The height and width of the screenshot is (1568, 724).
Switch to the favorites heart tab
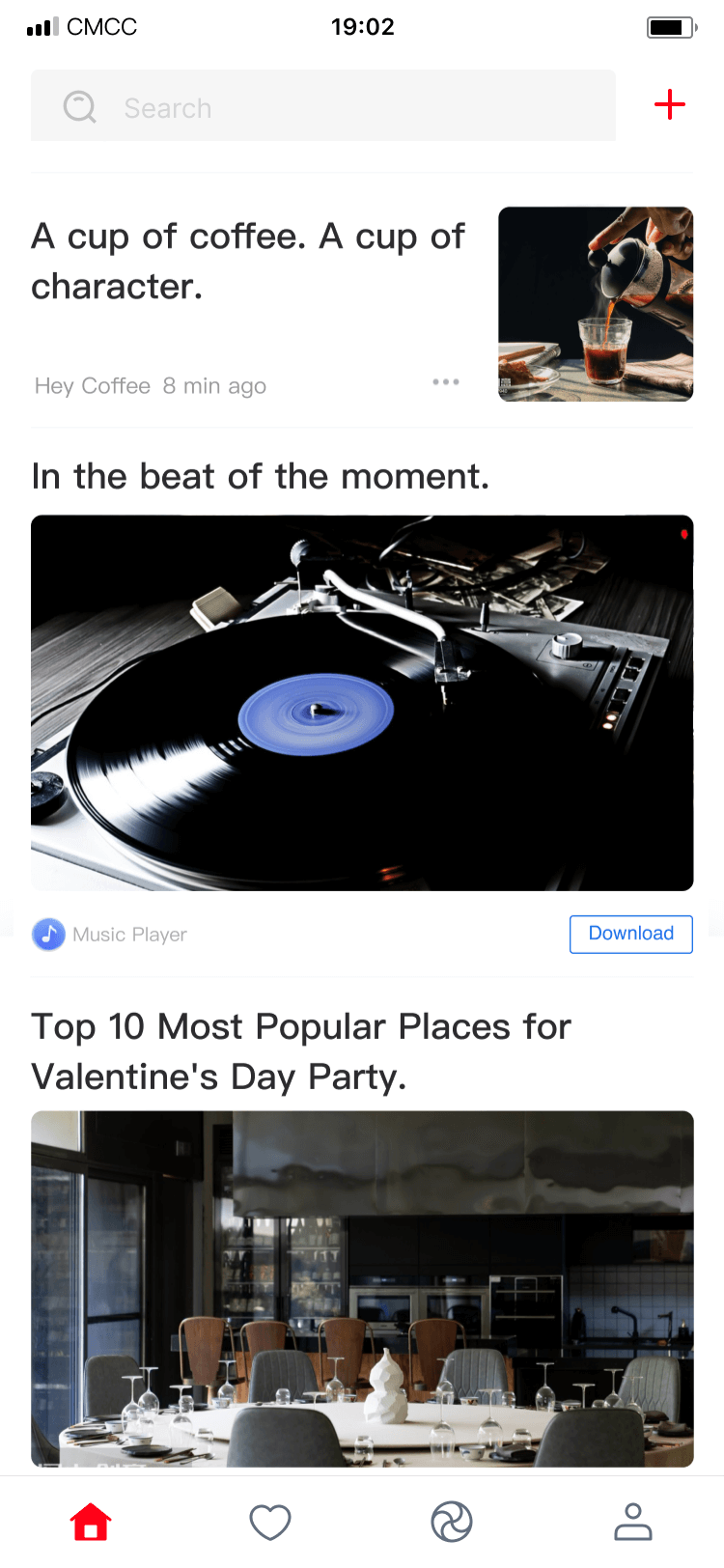270,1523
